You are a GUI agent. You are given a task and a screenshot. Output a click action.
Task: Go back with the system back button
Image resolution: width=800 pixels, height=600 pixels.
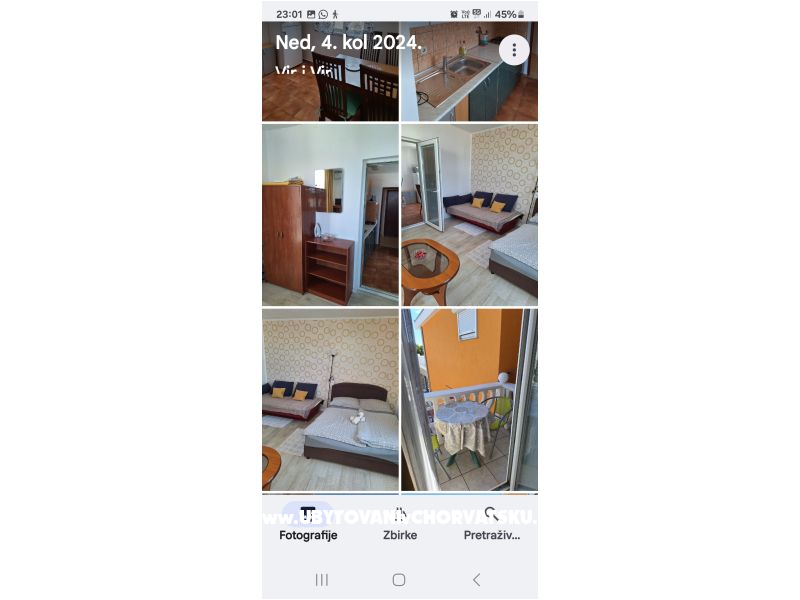pos(476,579)
